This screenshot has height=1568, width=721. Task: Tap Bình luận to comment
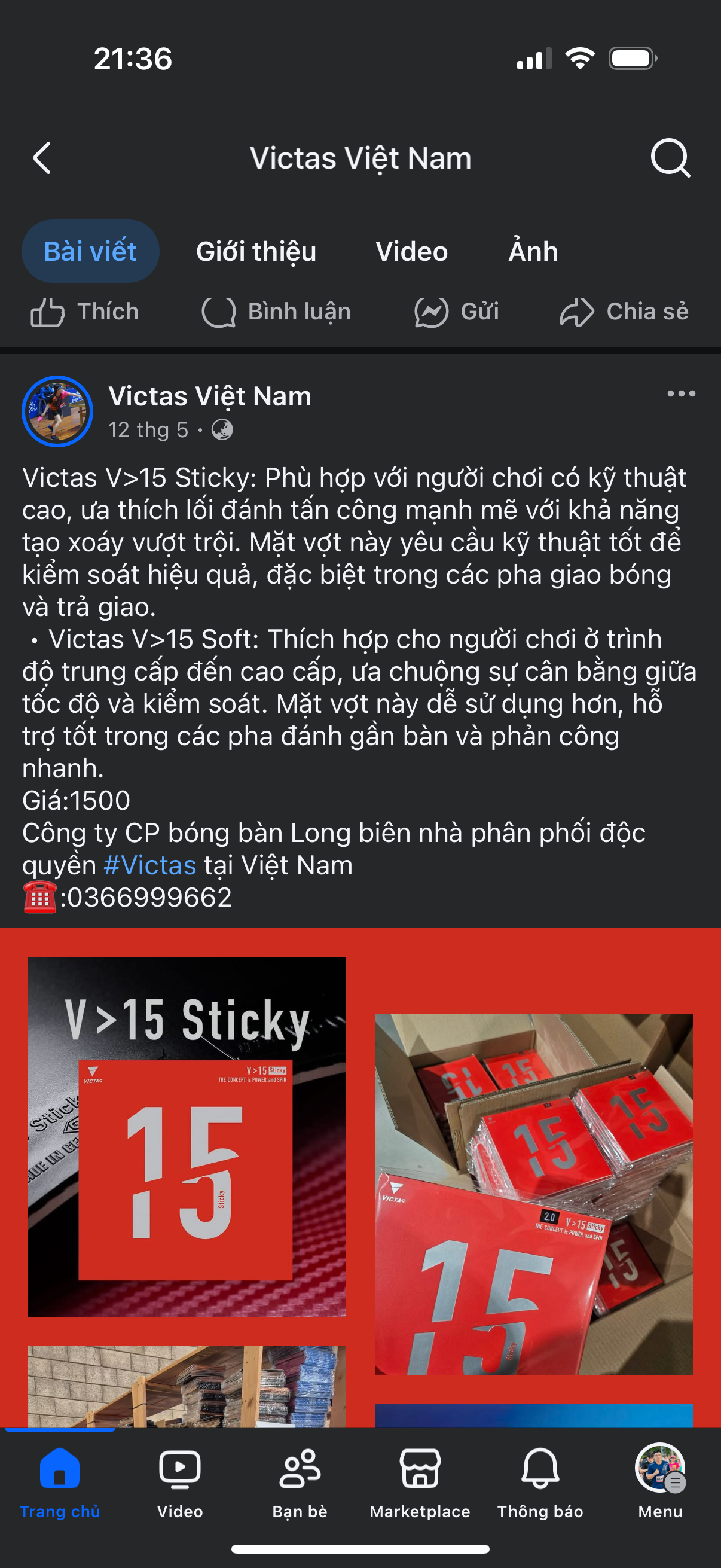277,312
